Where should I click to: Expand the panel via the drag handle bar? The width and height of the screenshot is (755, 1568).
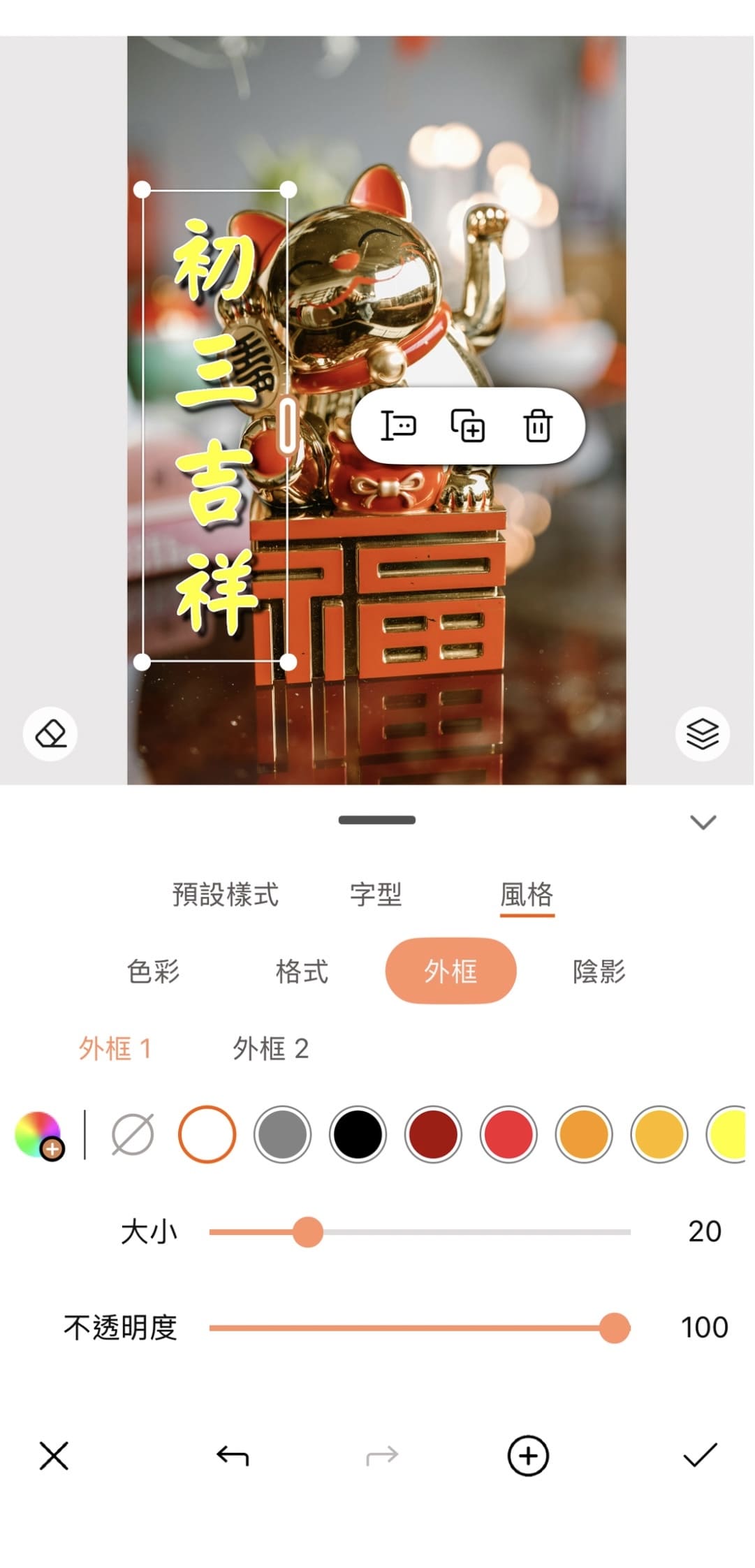coord(377,819)
